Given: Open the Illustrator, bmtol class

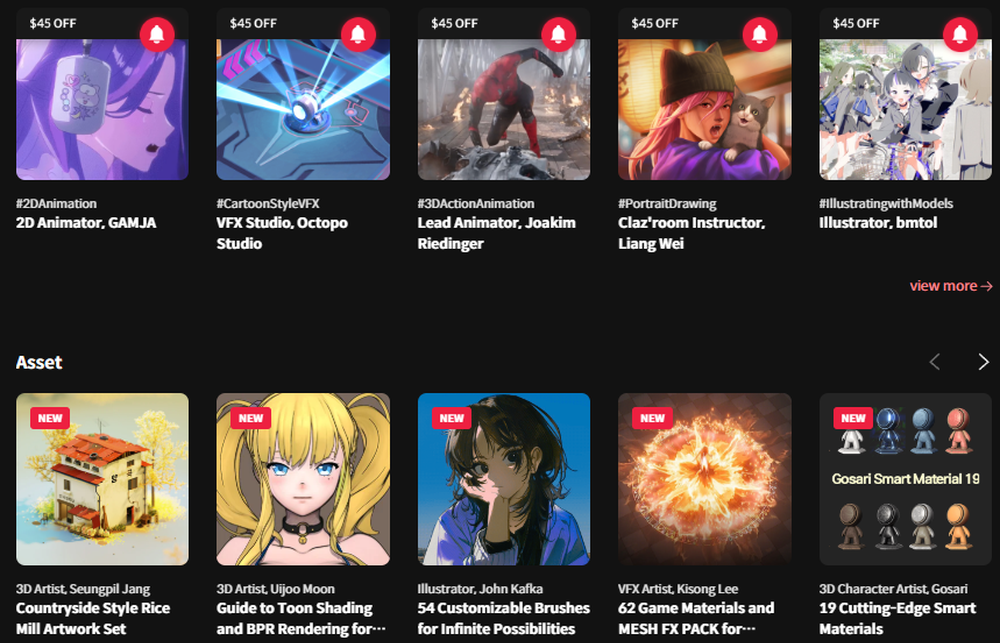Looking at the screenshot, I should tap(905, 110).
